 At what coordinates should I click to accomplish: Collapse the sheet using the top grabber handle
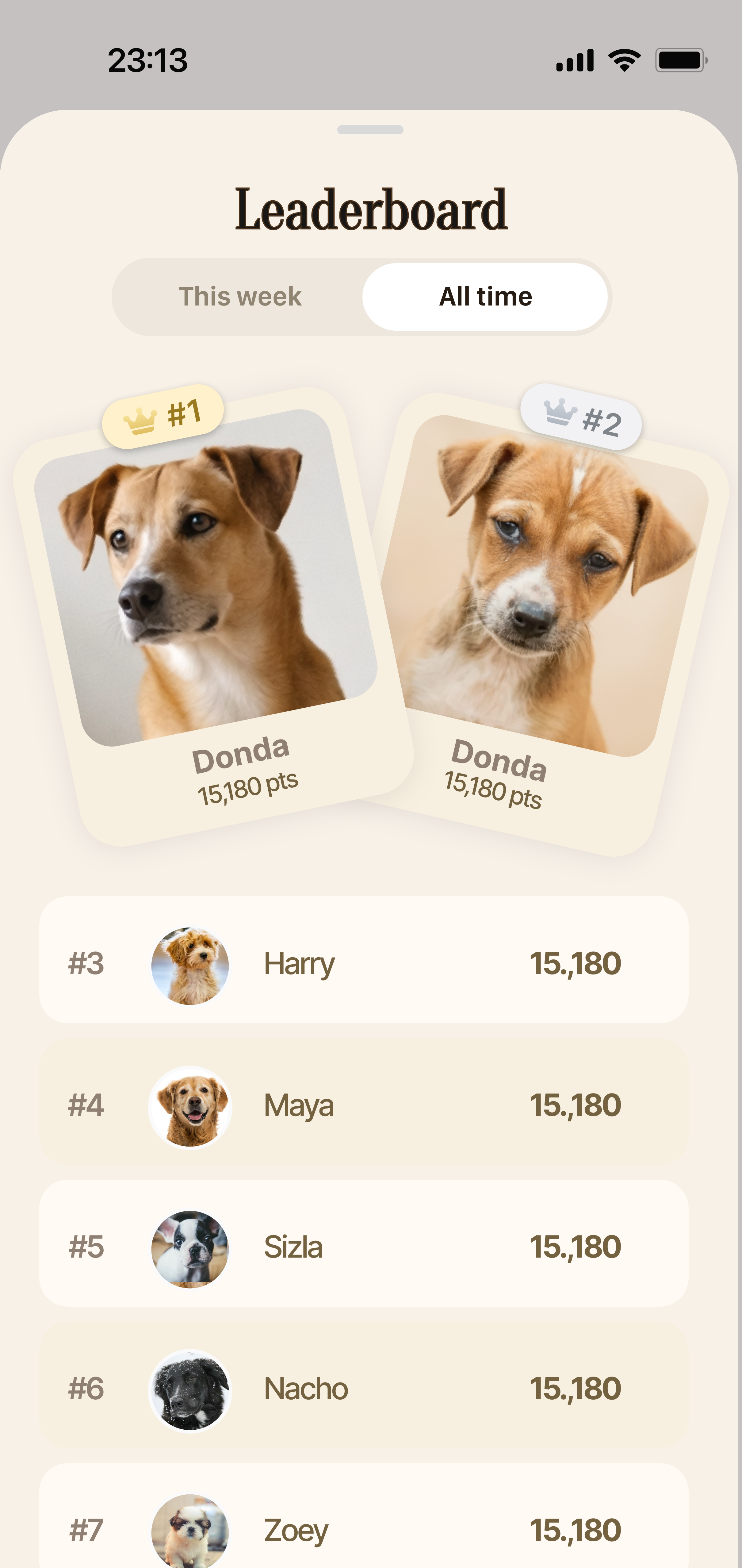pos(371,130)
